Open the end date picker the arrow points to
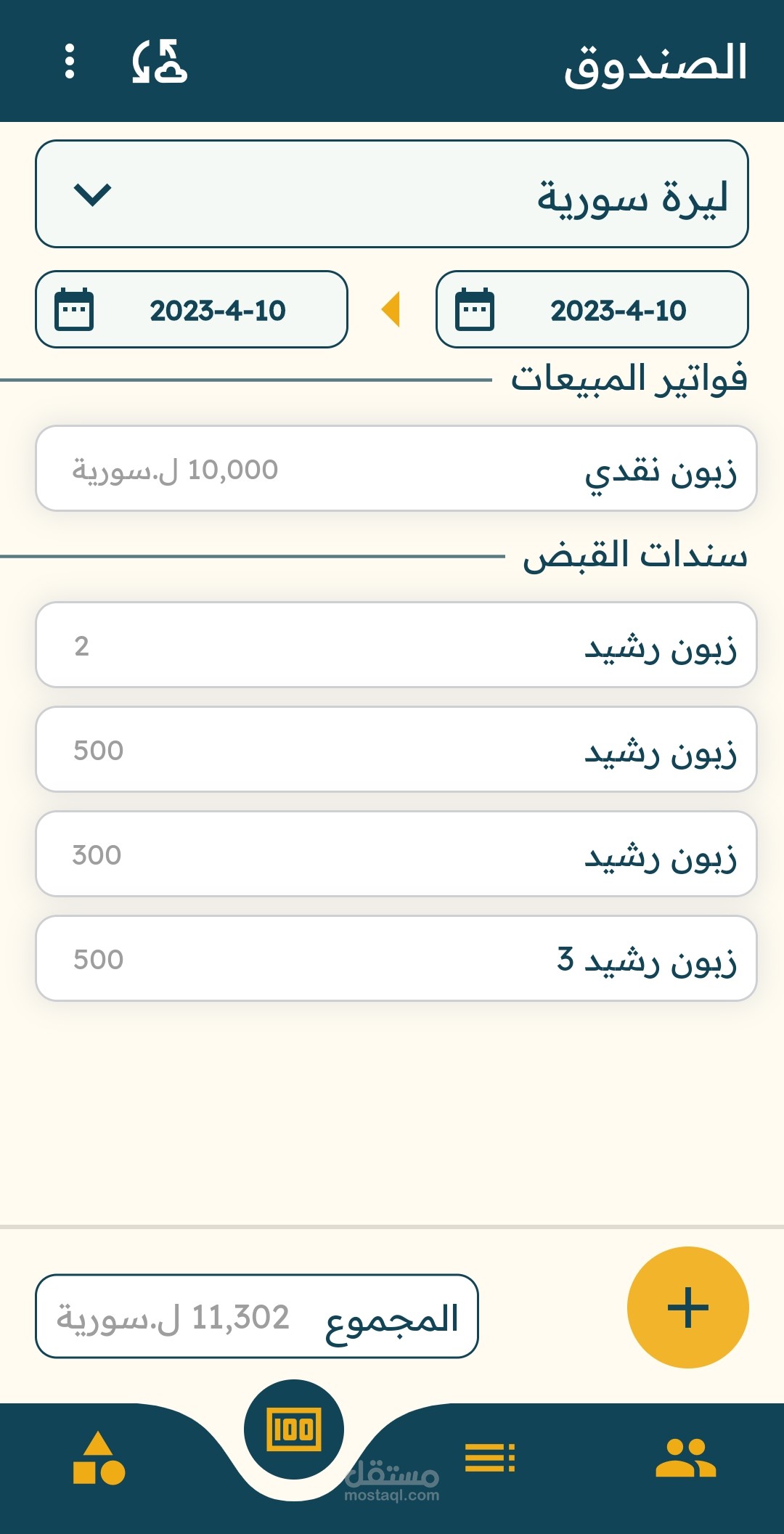The image size is (784, 1534). 192,310
